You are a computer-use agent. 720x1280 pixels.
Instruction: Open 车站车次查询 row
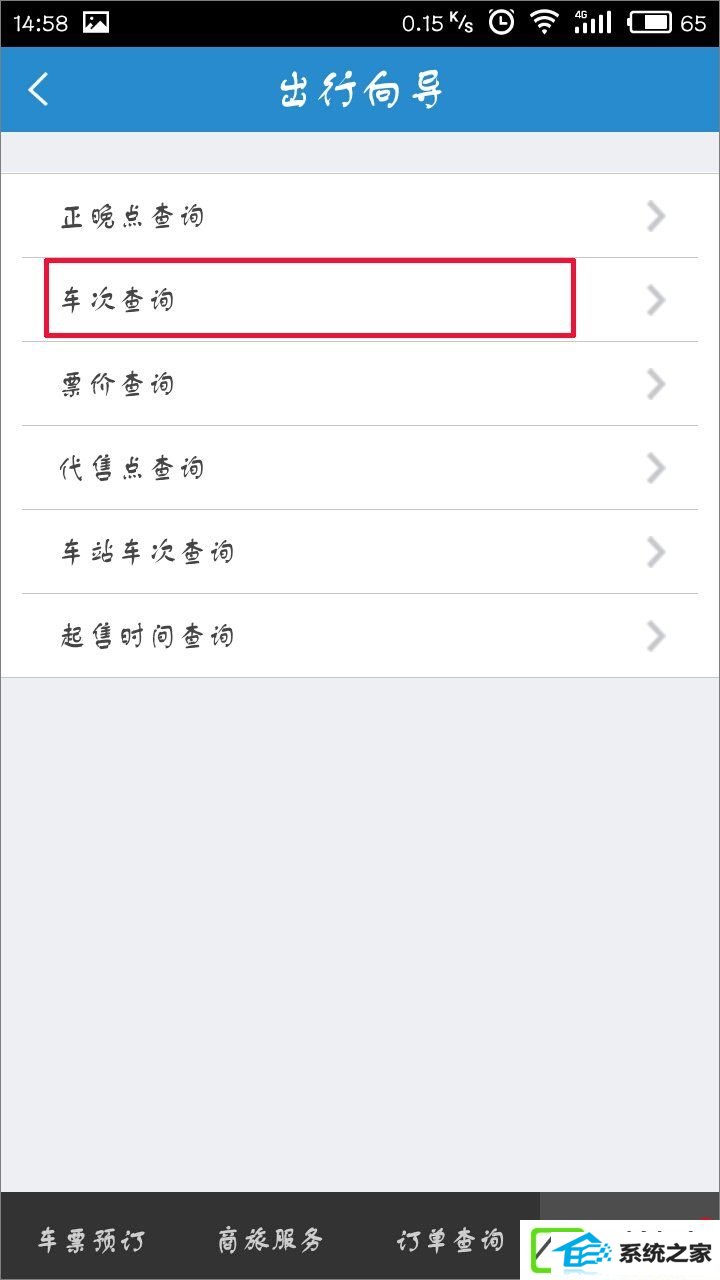[x=360, y=552]
